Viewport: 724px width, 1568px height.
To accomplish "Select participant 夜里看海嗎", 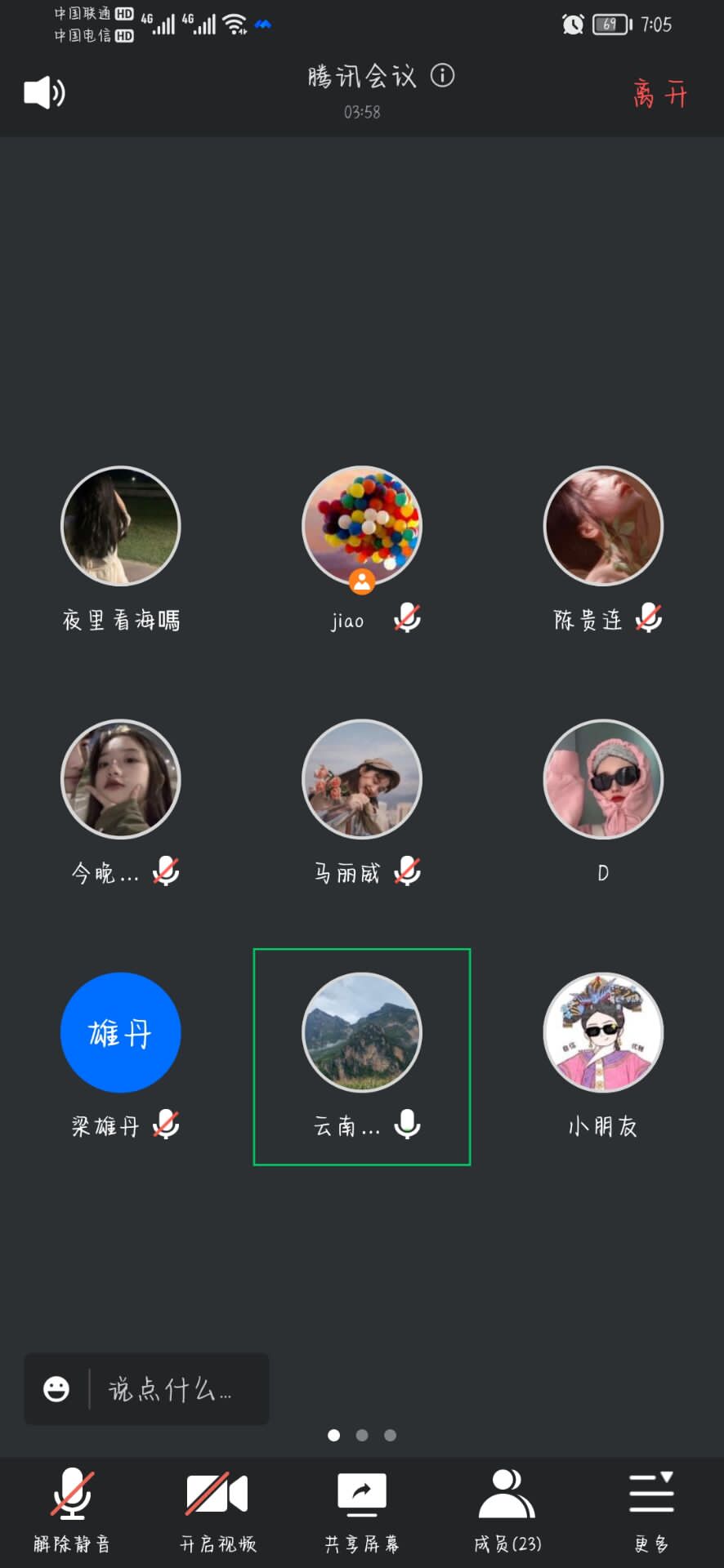I will 121,527.
